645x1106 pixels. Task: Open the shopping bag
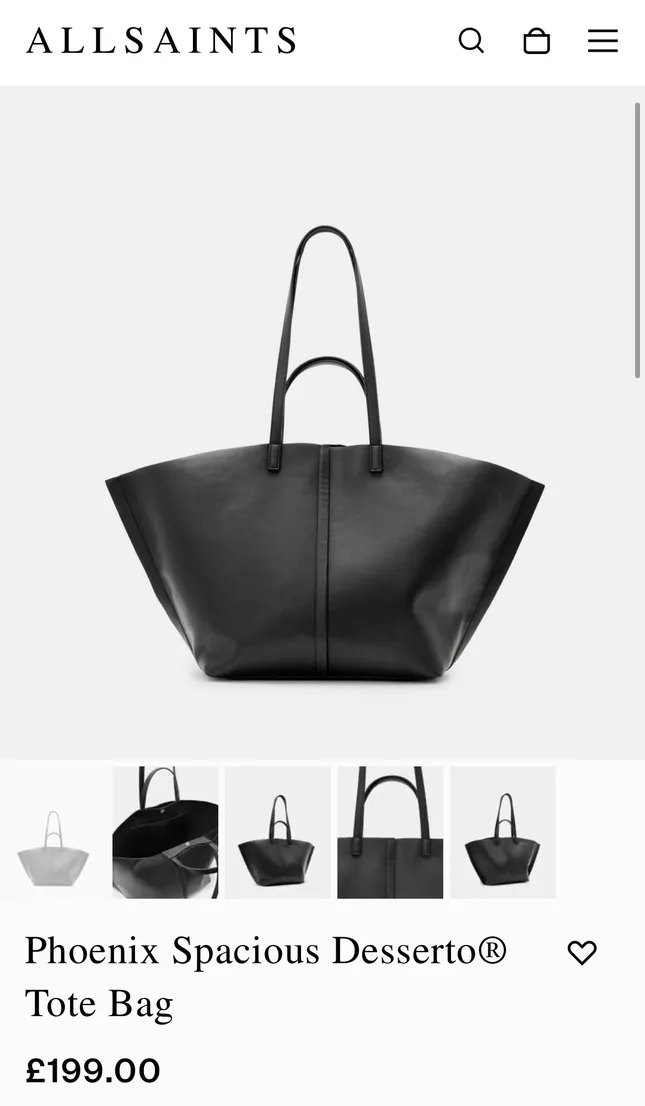tap(537, 41)
